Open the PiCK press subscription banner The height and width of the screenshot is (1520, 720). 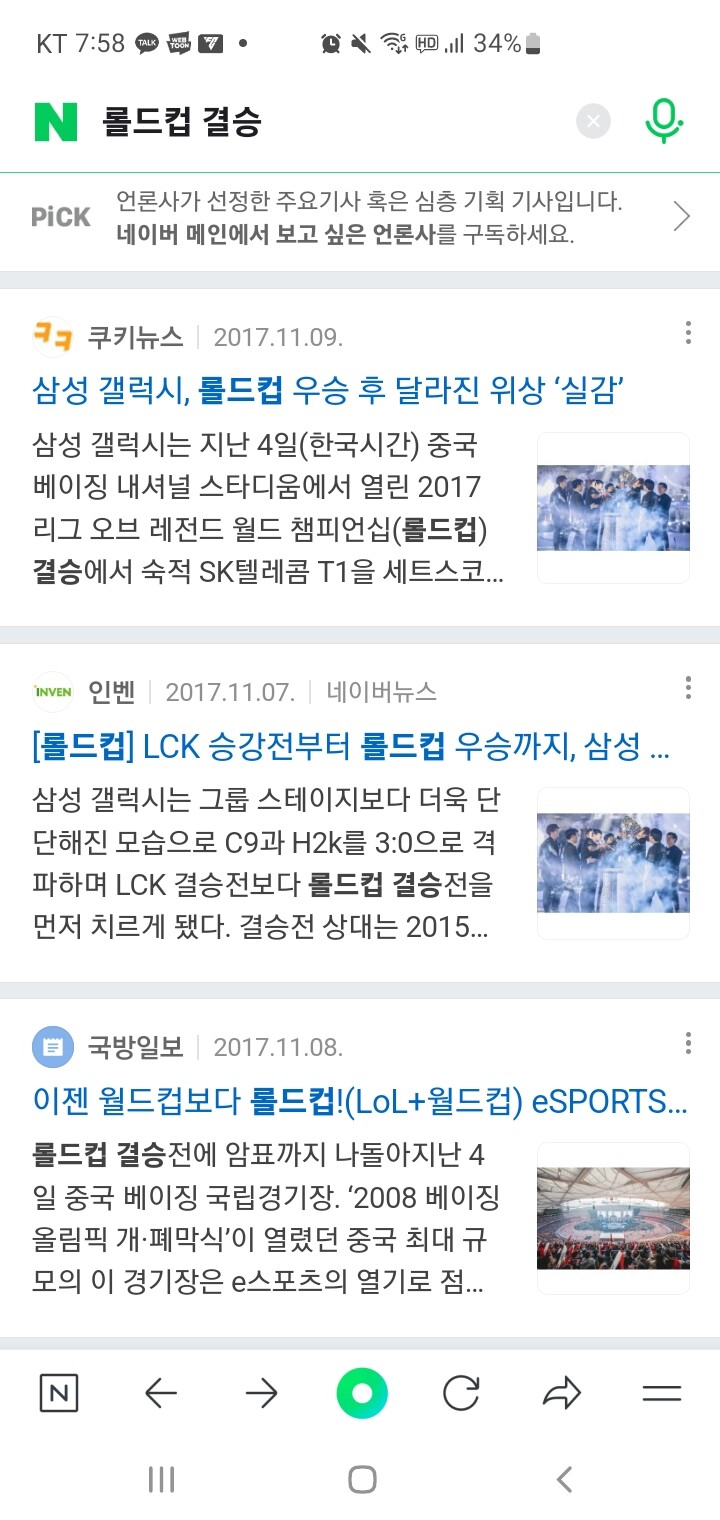pyautogui.click(x=360, y=217)
